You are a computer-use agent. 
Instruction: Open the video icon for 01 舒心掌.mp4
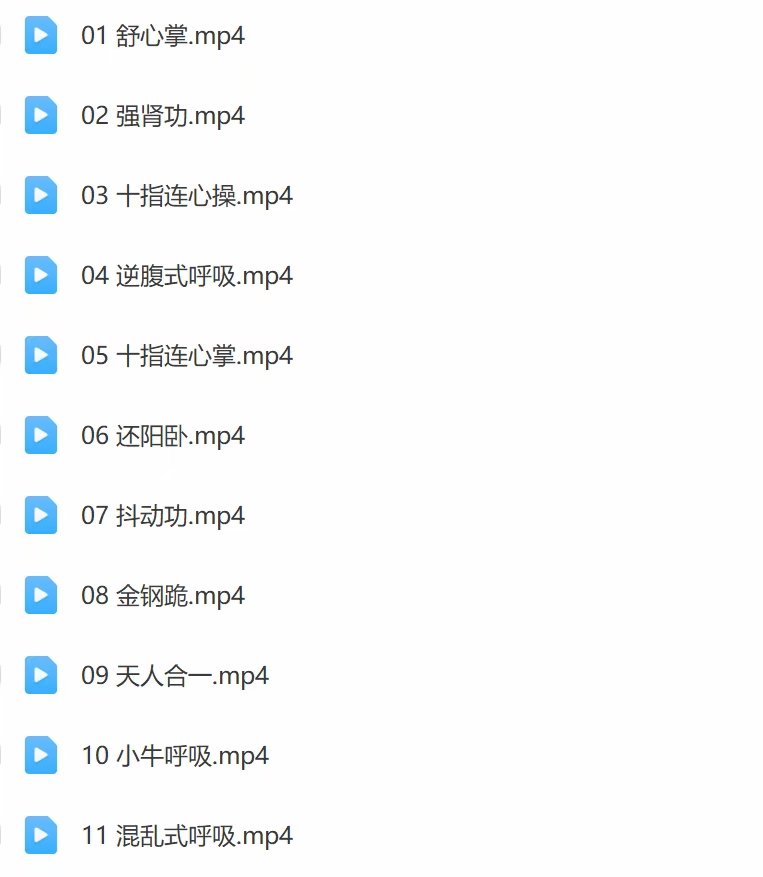40,36
